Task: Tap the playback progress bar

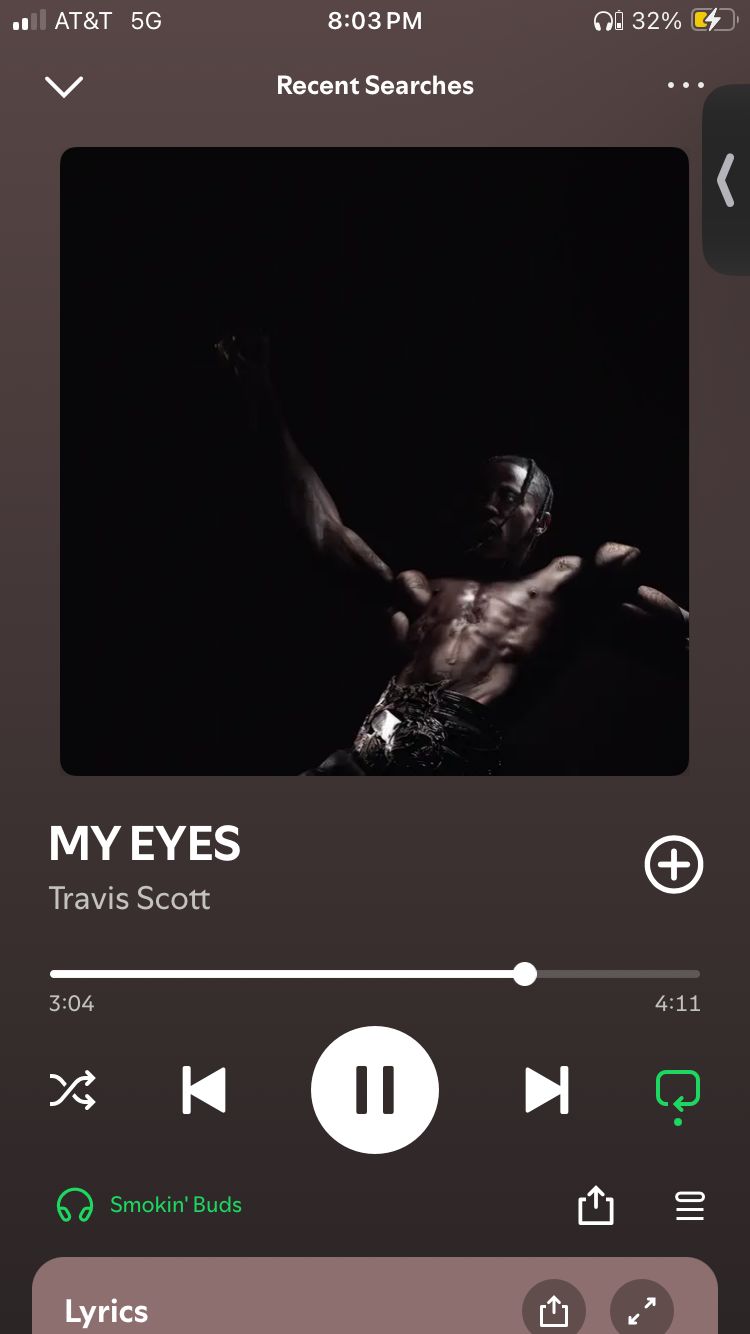Action: tap(375, 974)
